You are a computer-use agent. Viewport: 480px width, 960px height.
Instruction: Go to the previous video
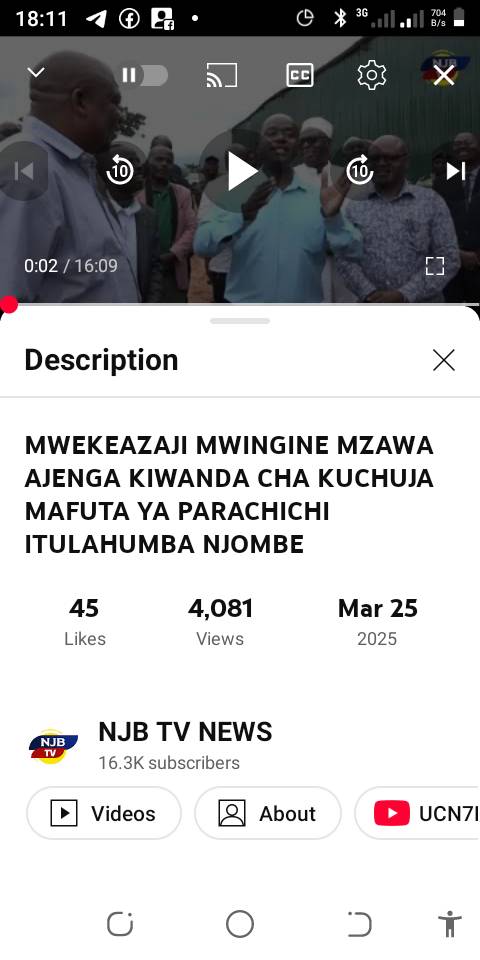pos(24,171)
